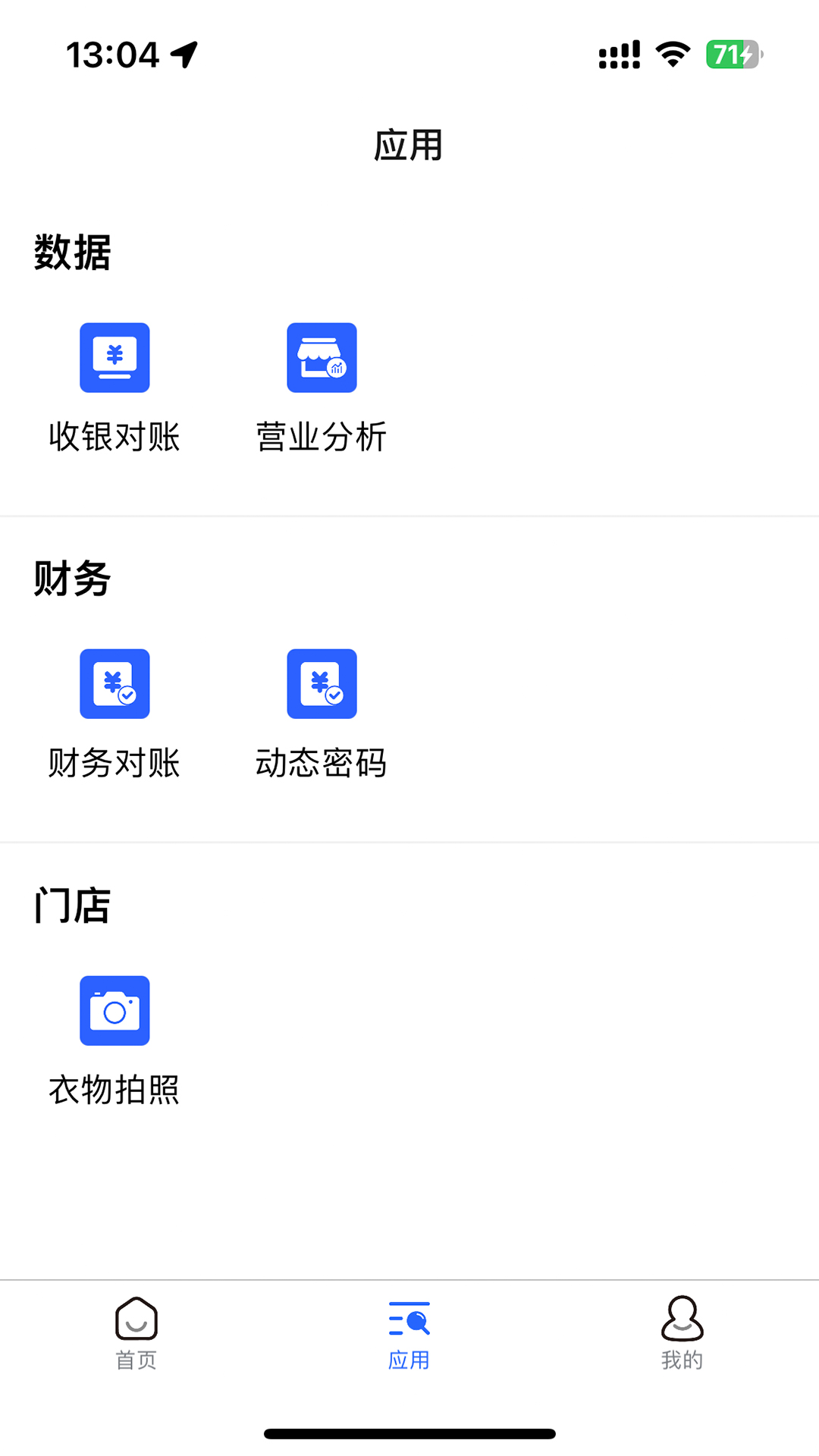Tap the magnifier-list 应用 icon in bottom bar

[409, 1319]
